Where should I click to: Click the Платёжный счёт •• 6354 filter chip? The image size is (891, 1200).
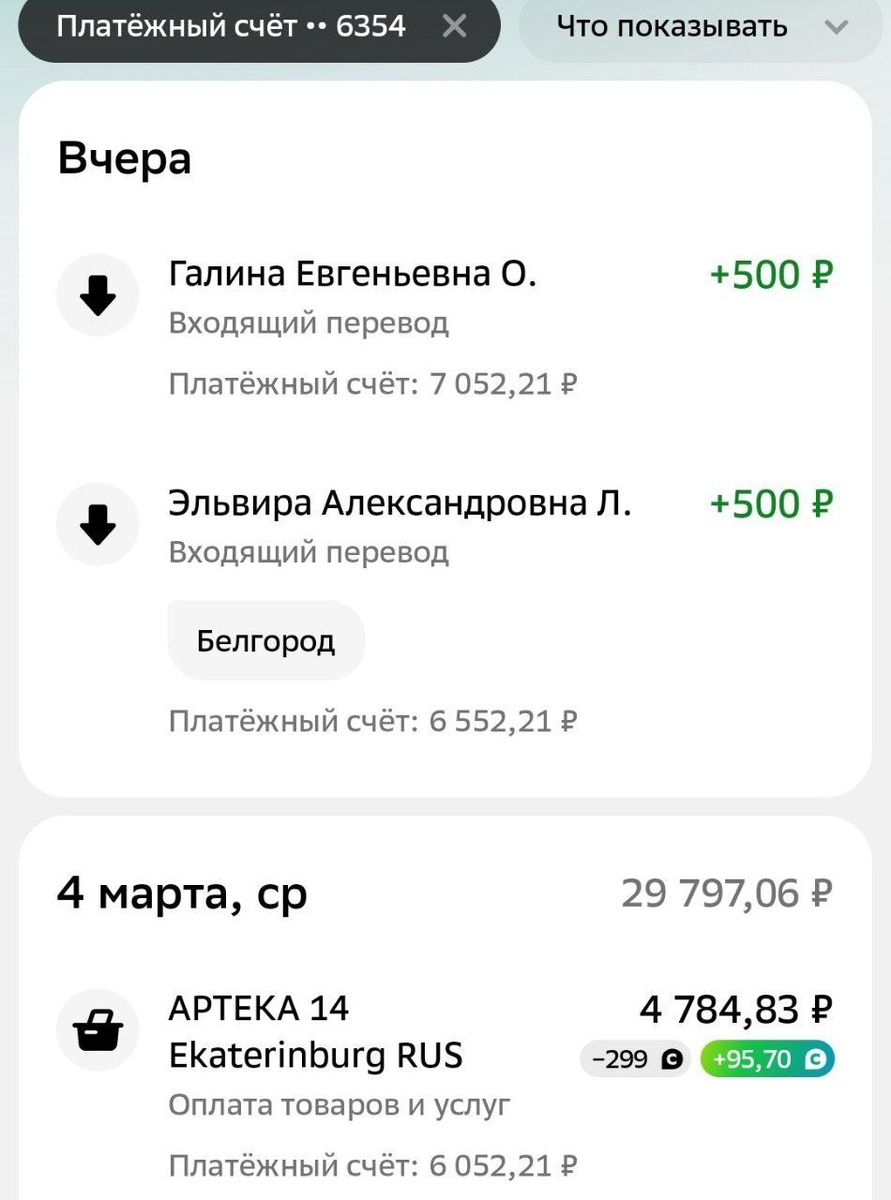coord(240,28)
